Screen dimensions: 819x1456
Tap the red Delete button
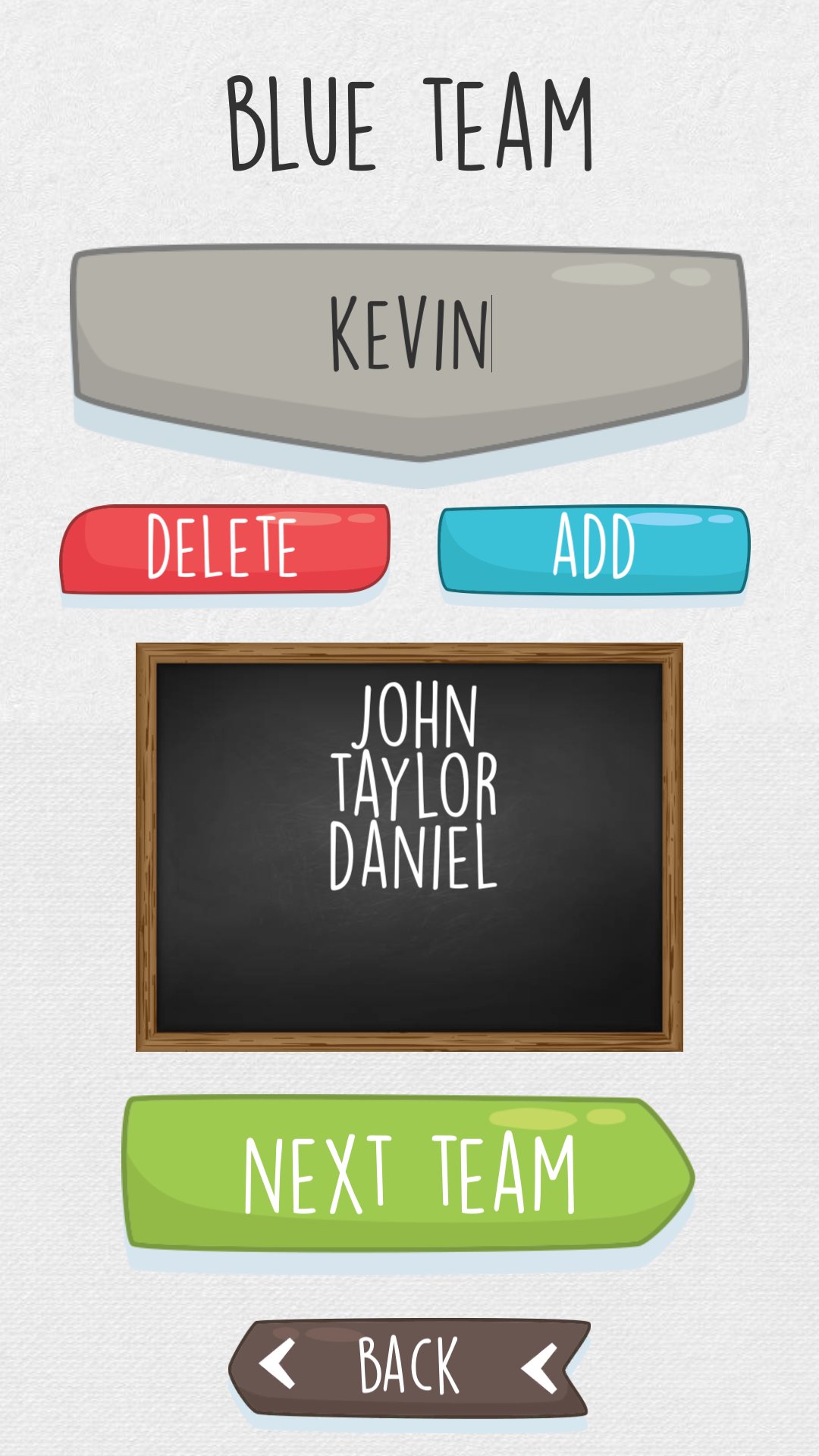tap(224, 548)
